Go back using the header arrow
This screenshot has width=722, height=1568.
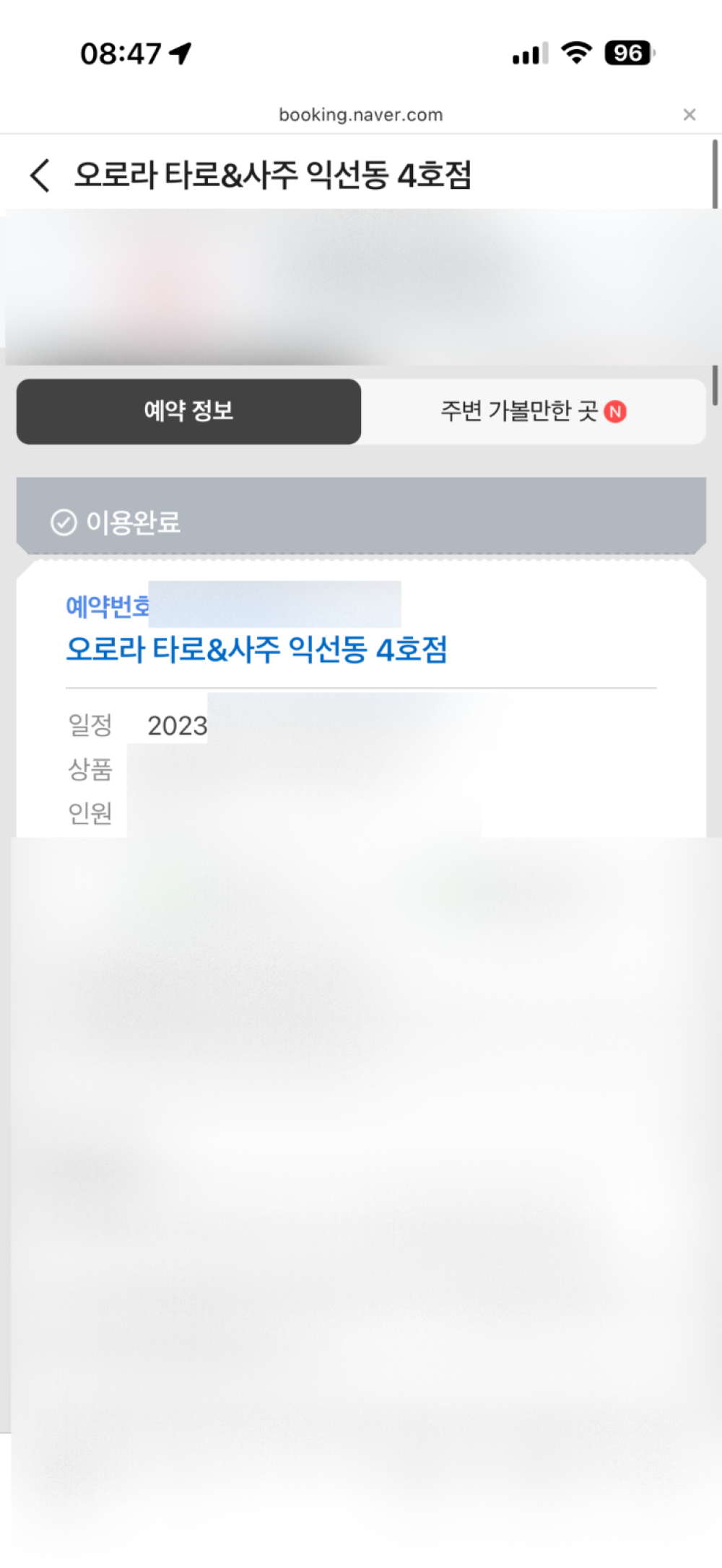coord(40,175)
